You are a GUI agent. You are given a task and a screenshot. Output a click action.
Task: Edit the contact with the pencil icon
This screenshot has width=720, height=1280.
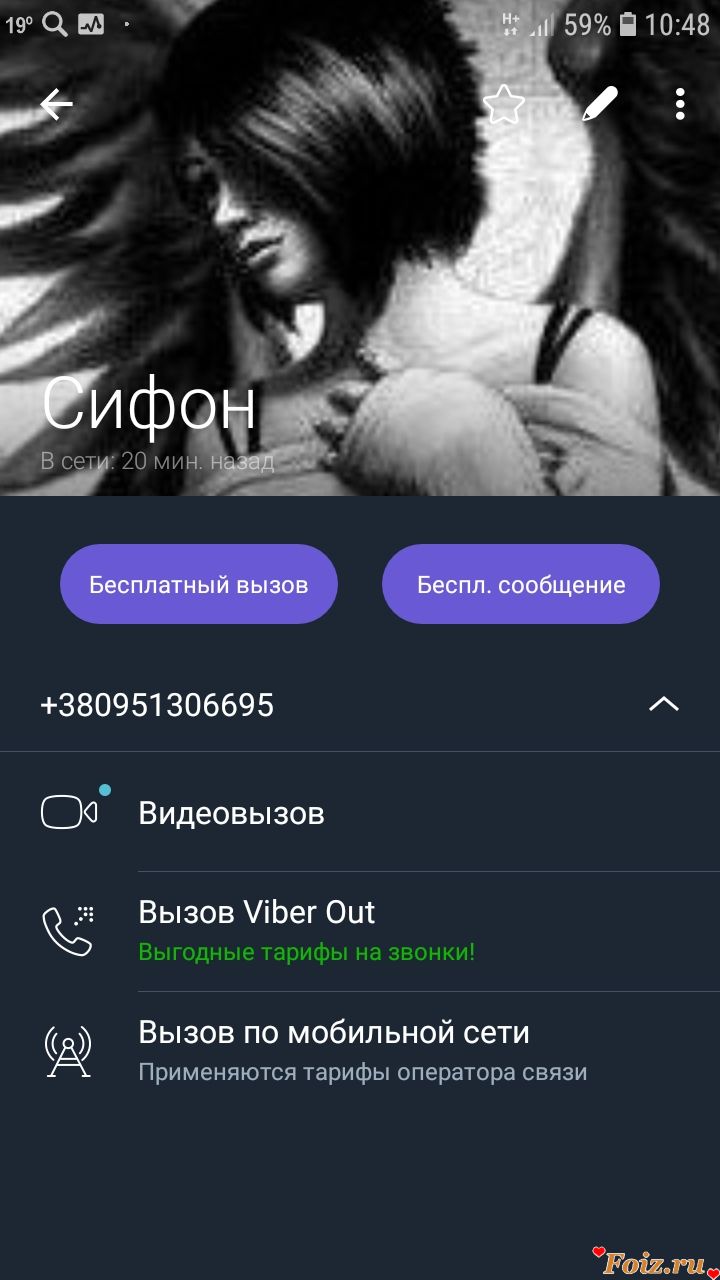pos(600,104)
